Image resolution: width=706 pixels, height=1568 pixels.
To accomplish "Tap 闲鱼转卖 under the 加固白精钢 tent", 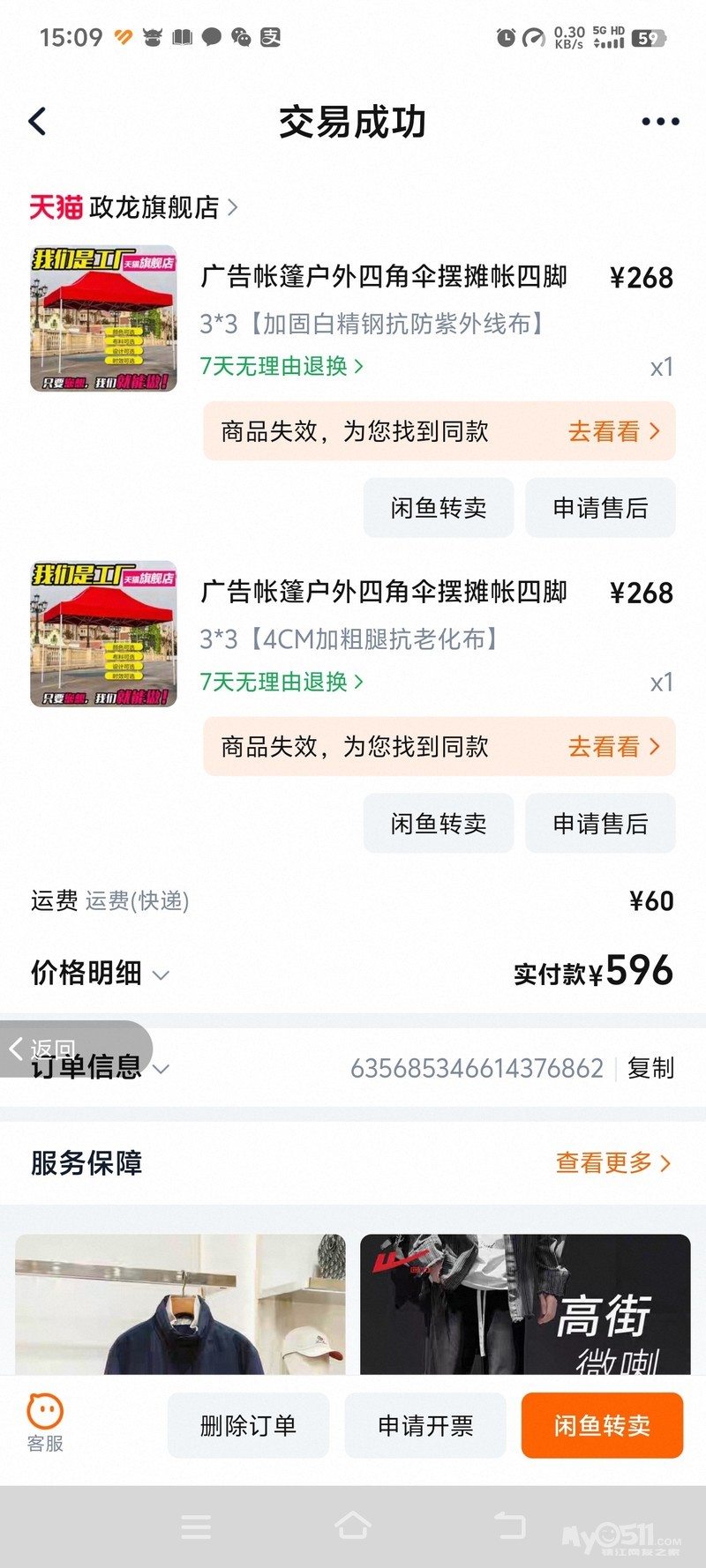I will 439,508.
